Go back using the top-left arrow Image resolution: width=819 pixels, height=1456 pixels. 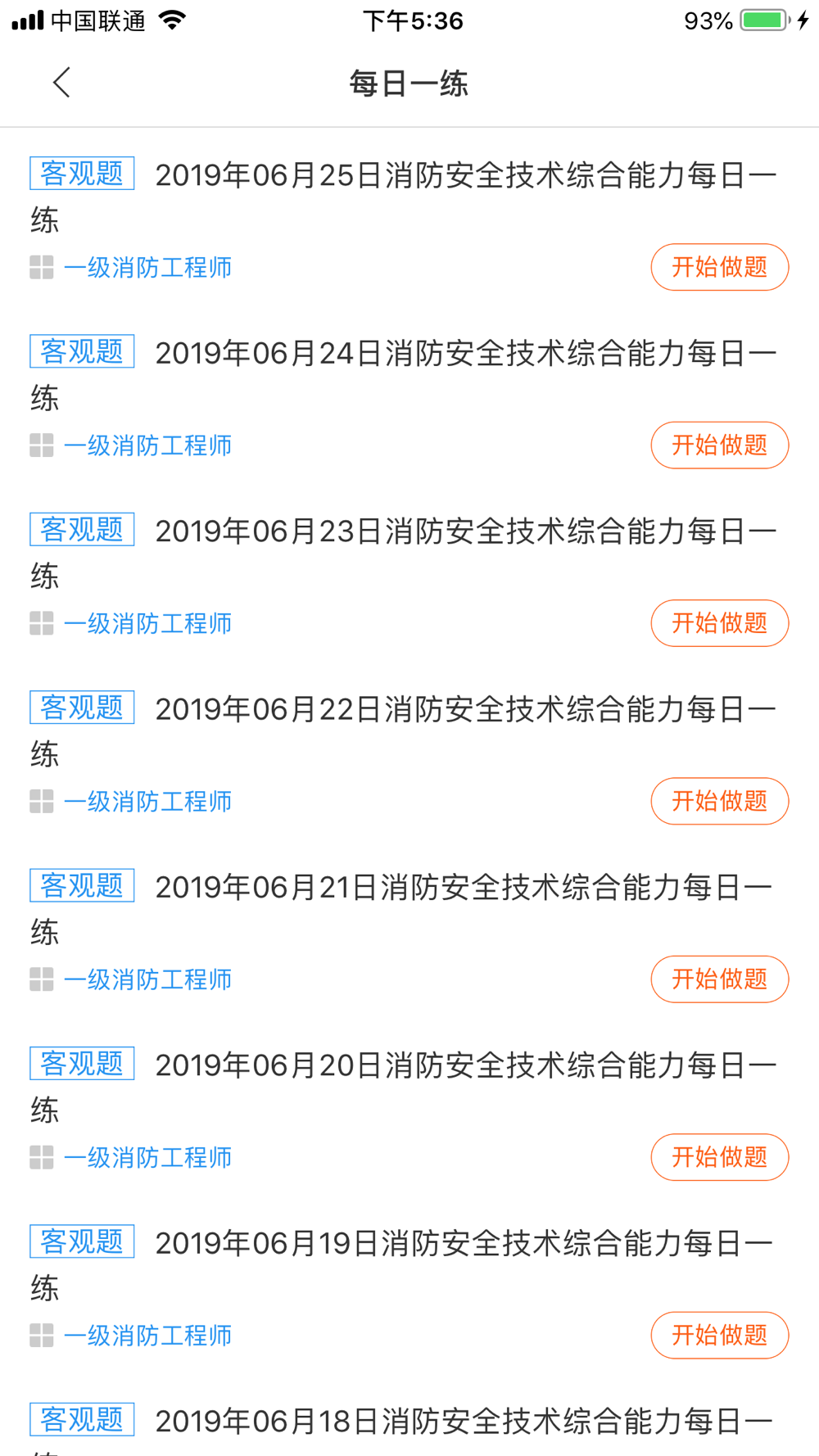coord(61,83)
